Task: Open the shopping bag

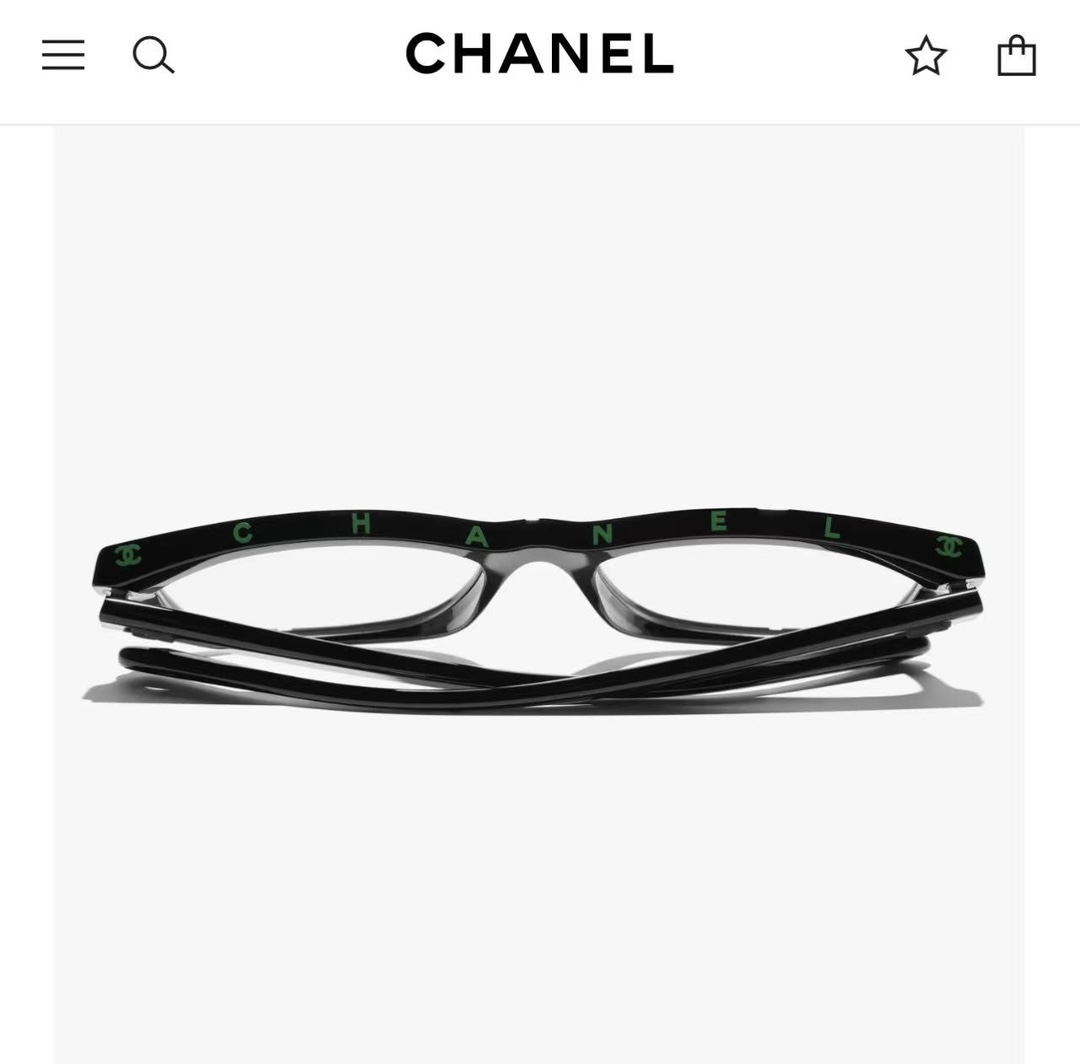Action: point(1016,55)
